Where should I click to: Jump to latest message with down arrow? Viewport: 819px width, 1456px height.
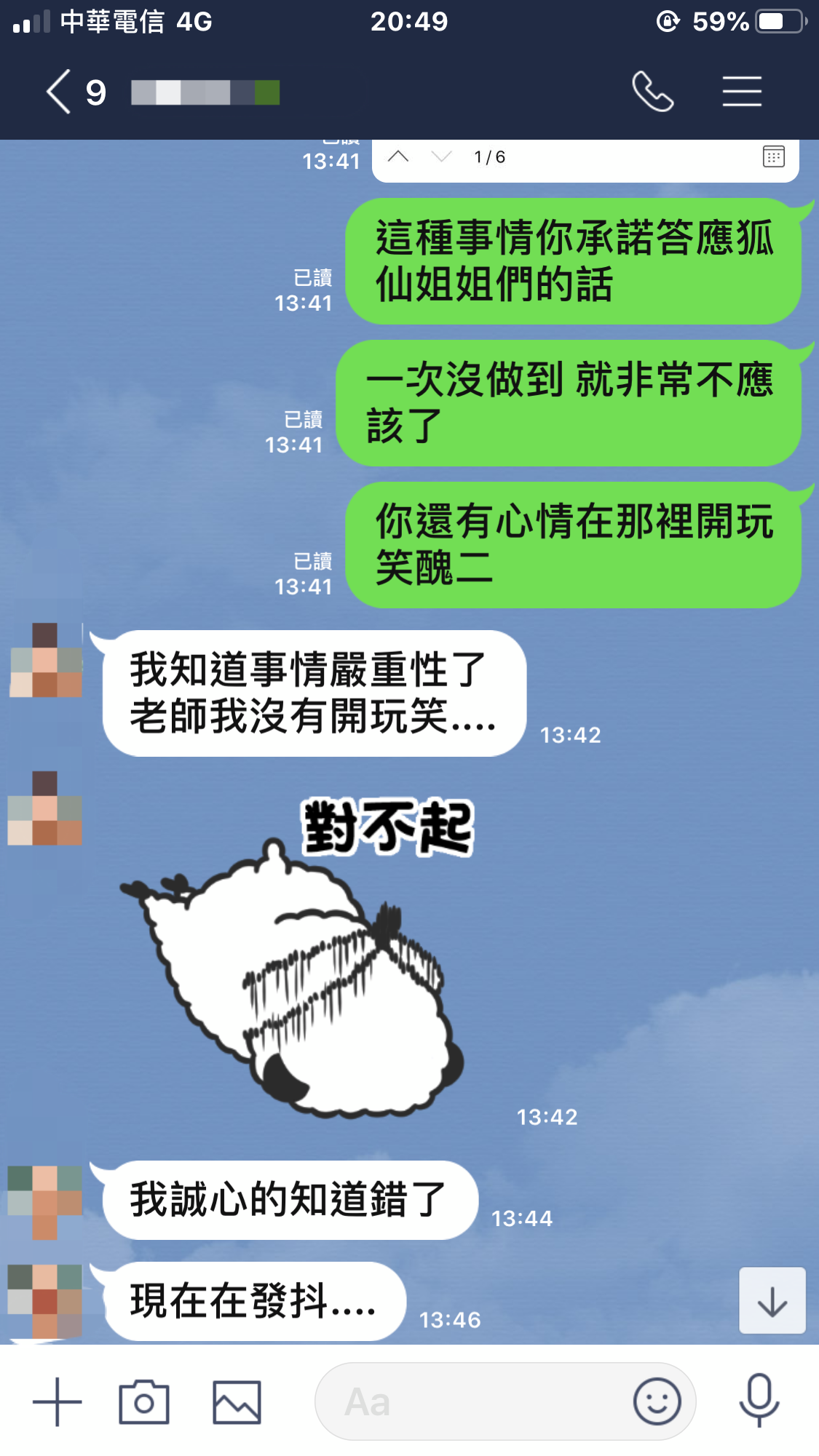point(772,1300)
